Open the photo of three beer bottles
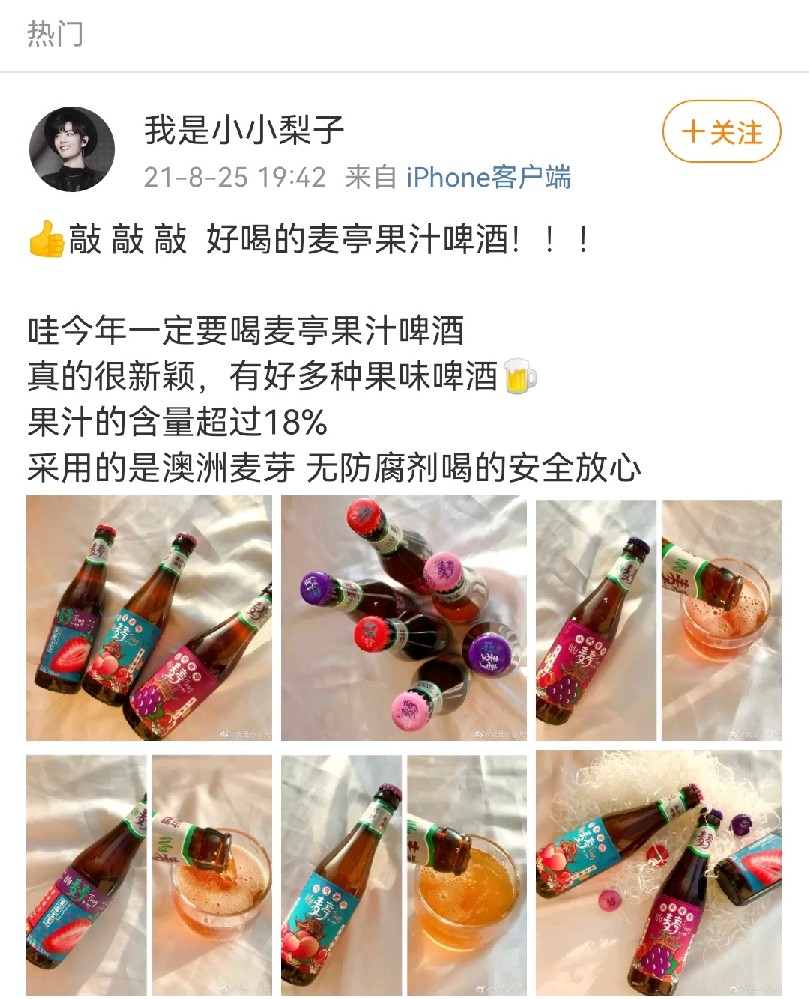Image resolution: width=809 pixels, height=999 pixels. click(x=149, y=618)
